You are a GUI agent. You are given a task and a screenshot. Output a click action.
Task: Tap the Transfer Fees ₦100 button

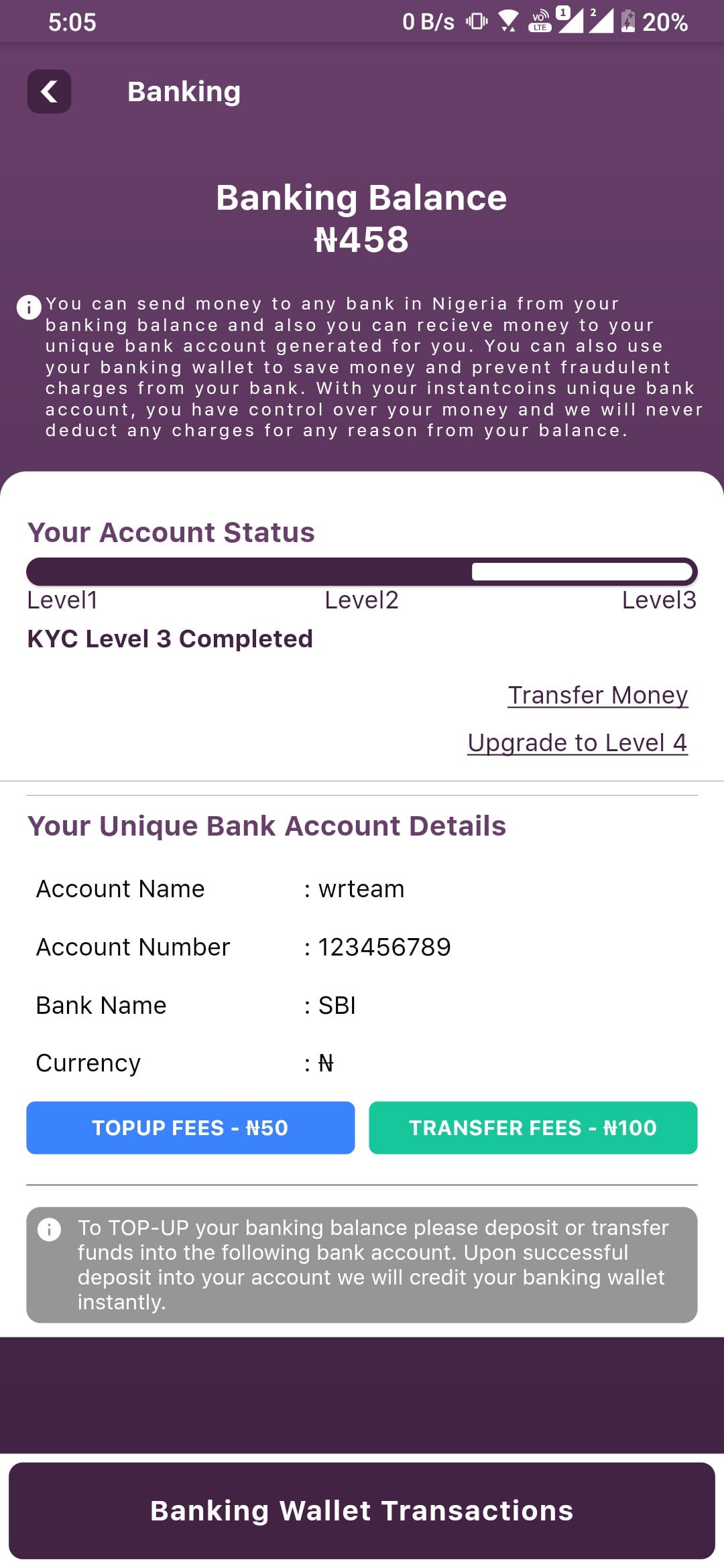coord(533,1128)
